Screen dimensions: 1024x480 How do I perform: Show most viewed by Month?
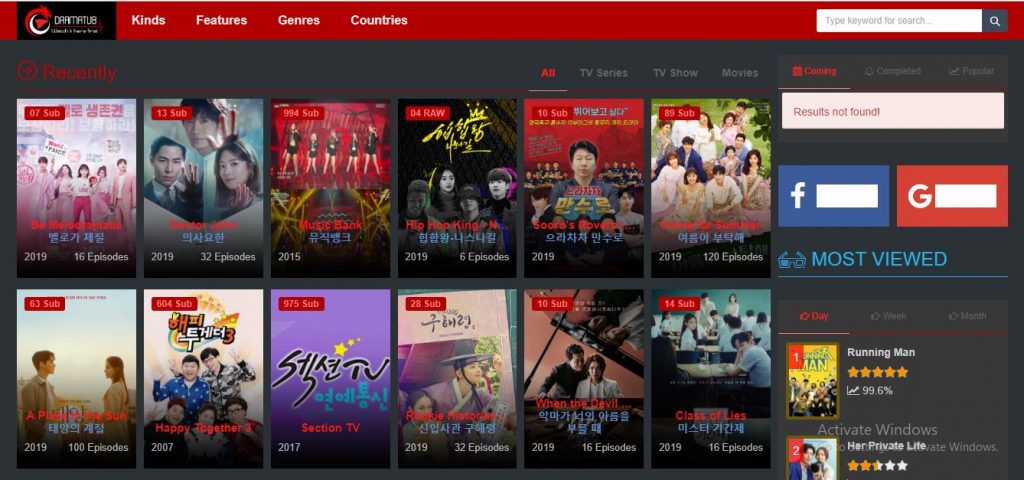(x=966, y=316)
